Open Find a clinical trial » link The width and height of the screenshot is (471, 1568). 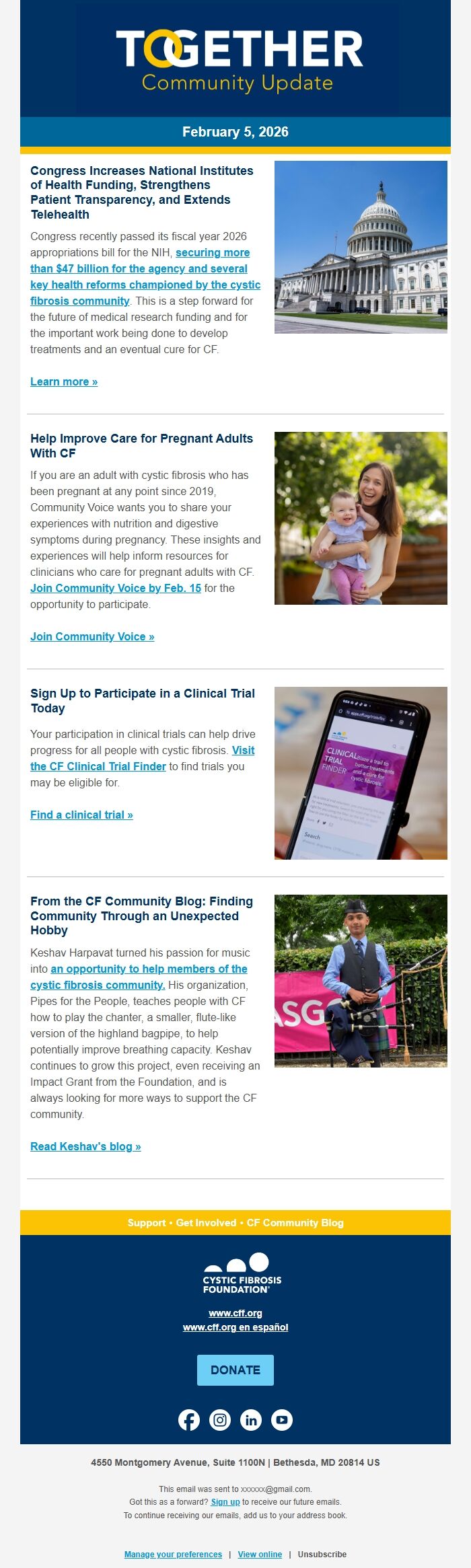(x=81, y=815)
